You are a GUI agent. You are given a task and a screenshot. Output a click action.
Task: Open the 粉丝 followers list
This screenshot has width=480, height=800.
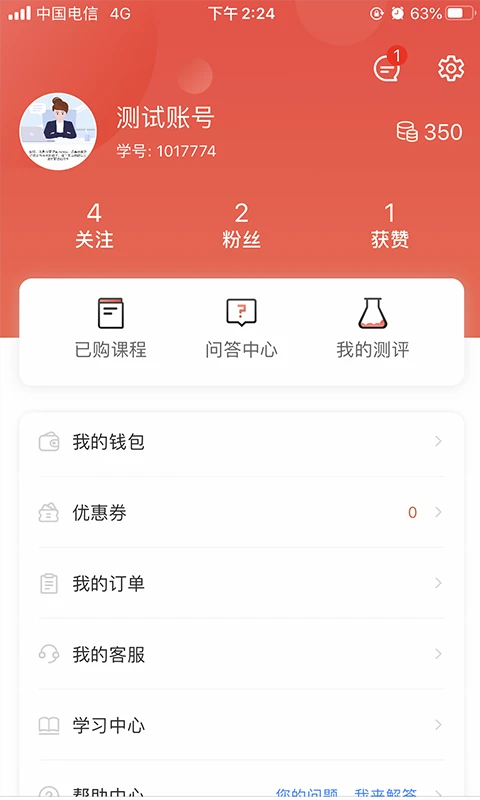(241, 226)
